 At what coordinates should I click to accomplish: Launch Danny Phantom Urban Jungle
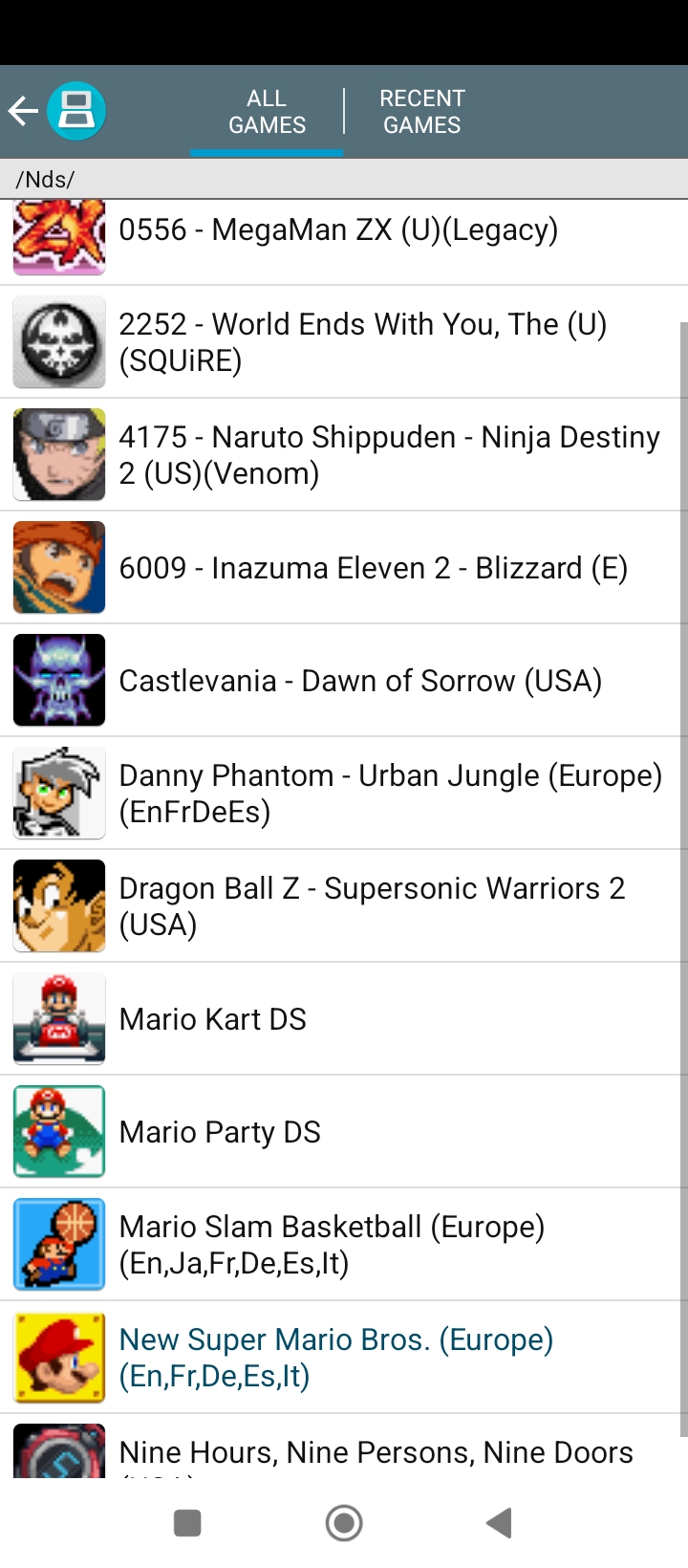(389, 794)
